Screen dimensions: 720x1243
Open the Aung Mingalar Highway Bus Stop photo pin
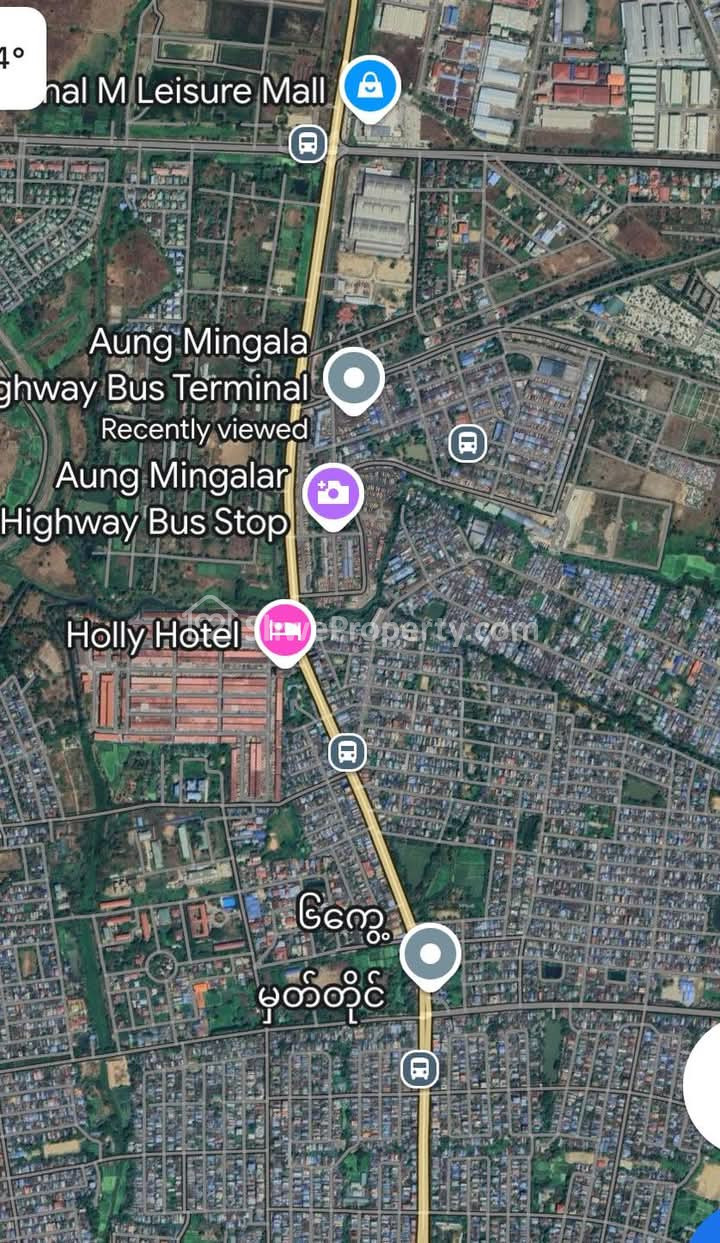(333, 496)
